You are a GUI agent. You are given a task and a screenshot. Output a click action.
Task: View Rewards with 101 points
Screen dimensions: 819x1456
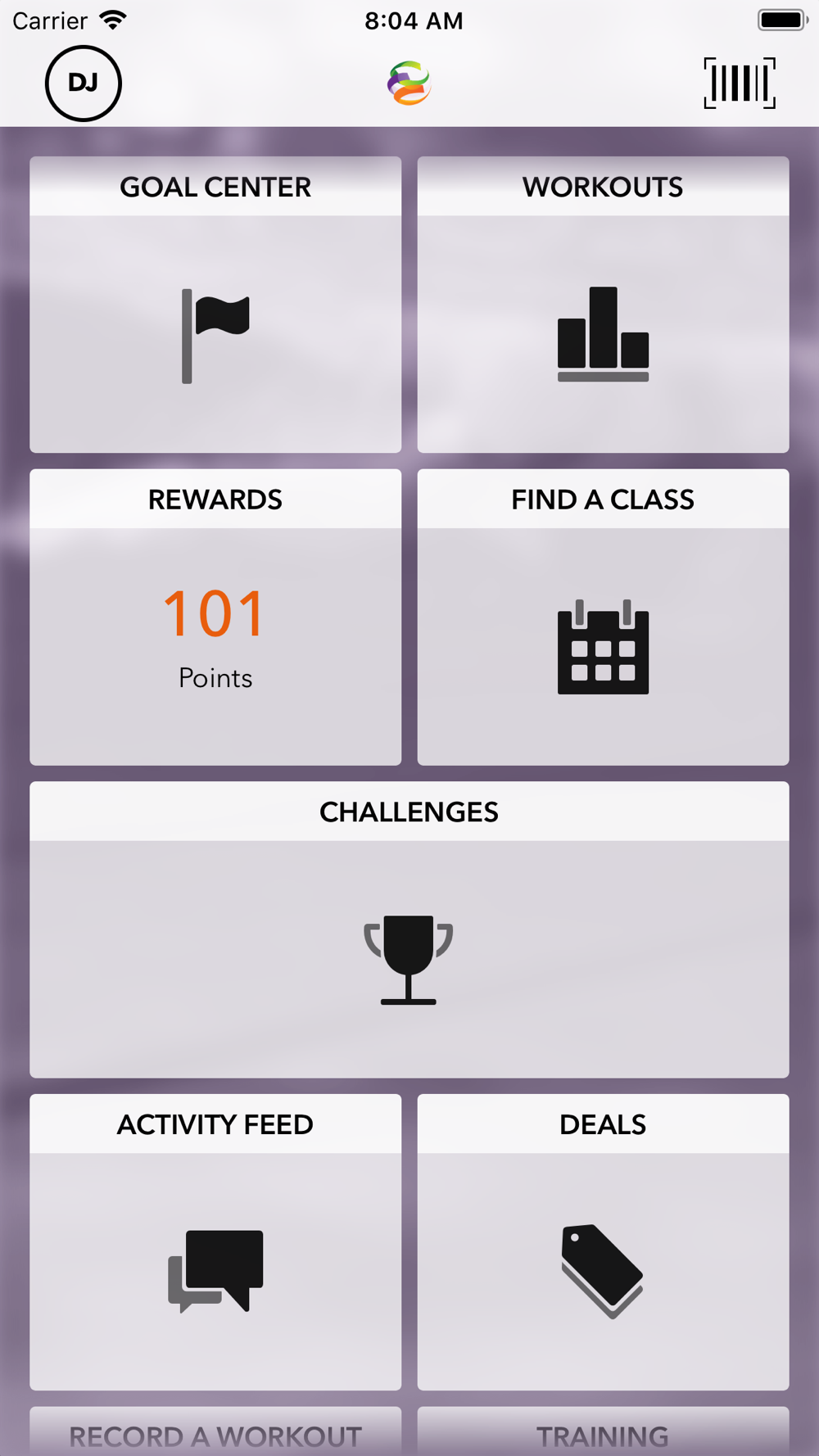[215, 617]
